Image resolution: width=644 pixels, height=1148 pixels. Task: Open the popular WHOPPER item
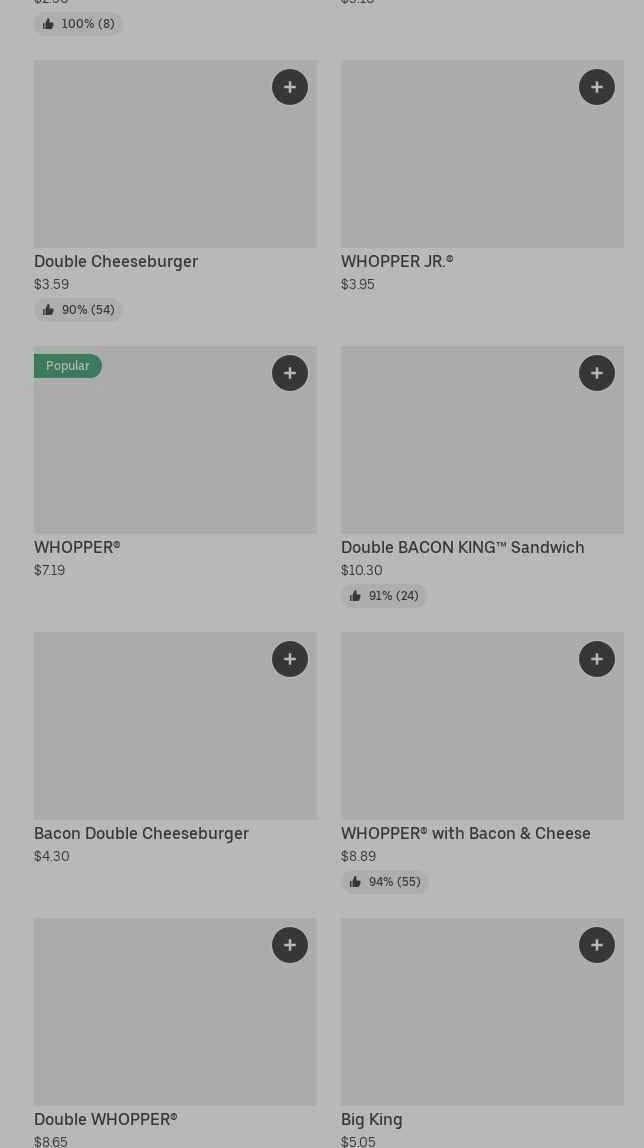[150, 450]
